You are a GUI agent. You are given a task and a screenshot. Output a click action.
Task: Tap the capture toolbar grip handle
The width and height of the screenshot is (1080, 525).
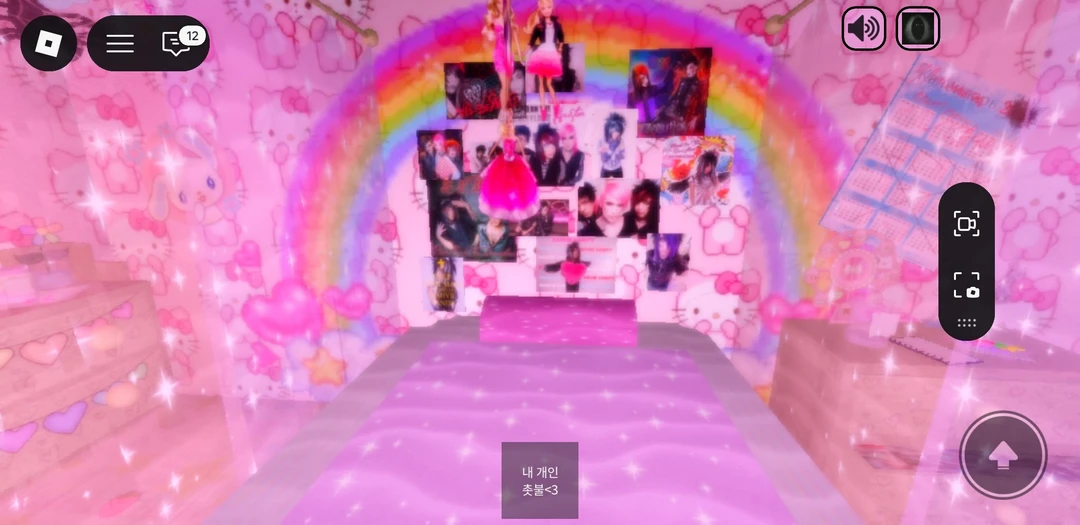[x=966, y=323]
